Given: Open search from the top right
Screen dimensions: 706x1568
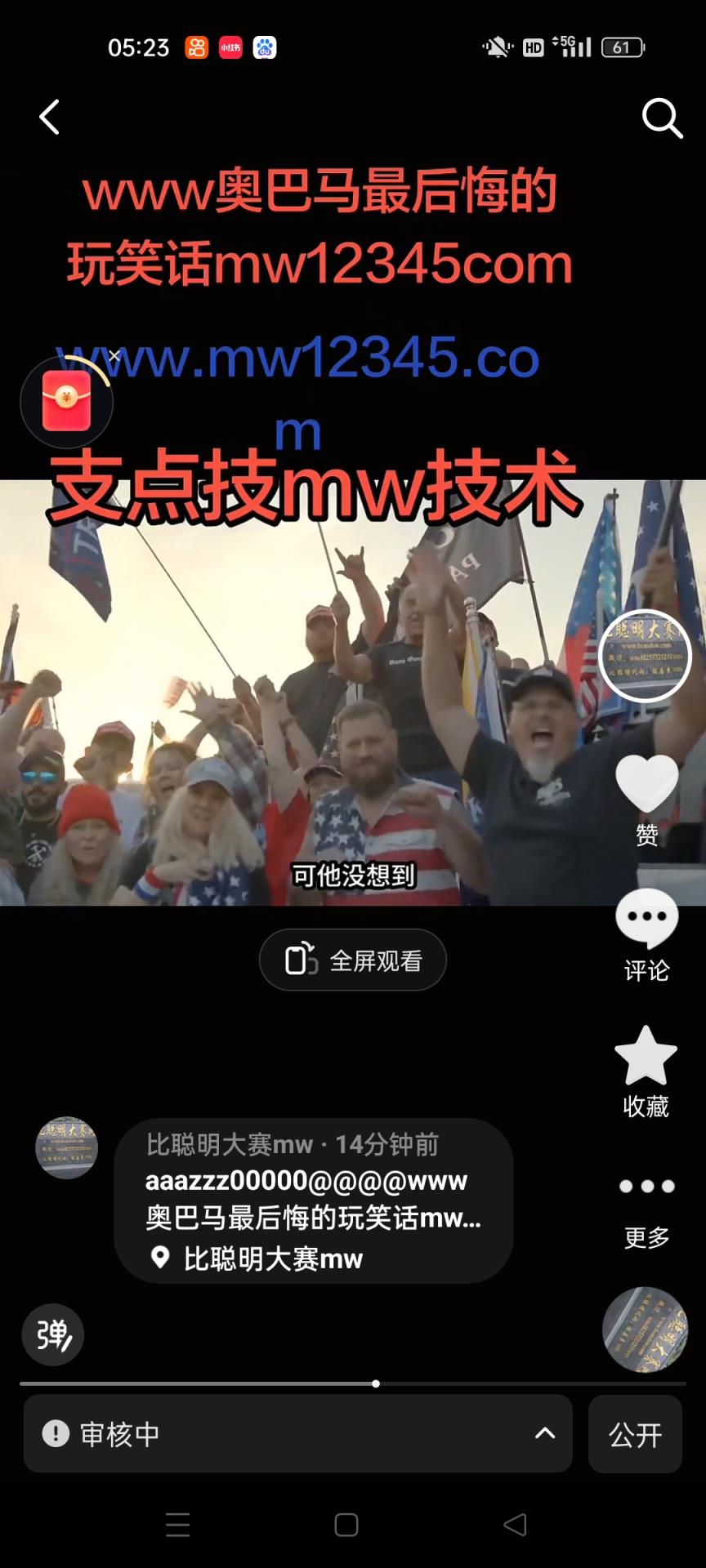Looking at the screenshot, I should pyautogui.click(x=663, y=118).
